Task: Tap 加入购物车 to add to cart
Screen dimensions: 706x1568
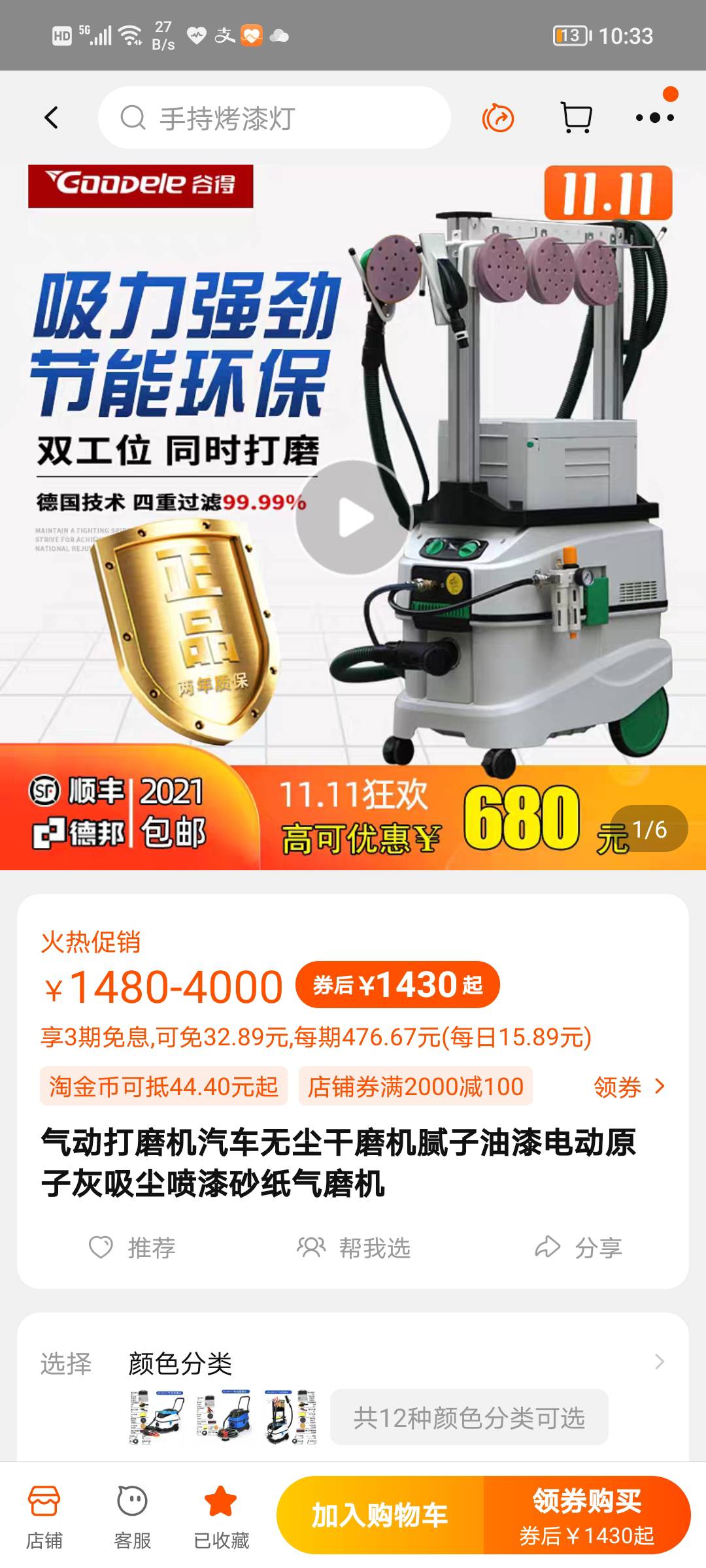Action: (380, 1515)
